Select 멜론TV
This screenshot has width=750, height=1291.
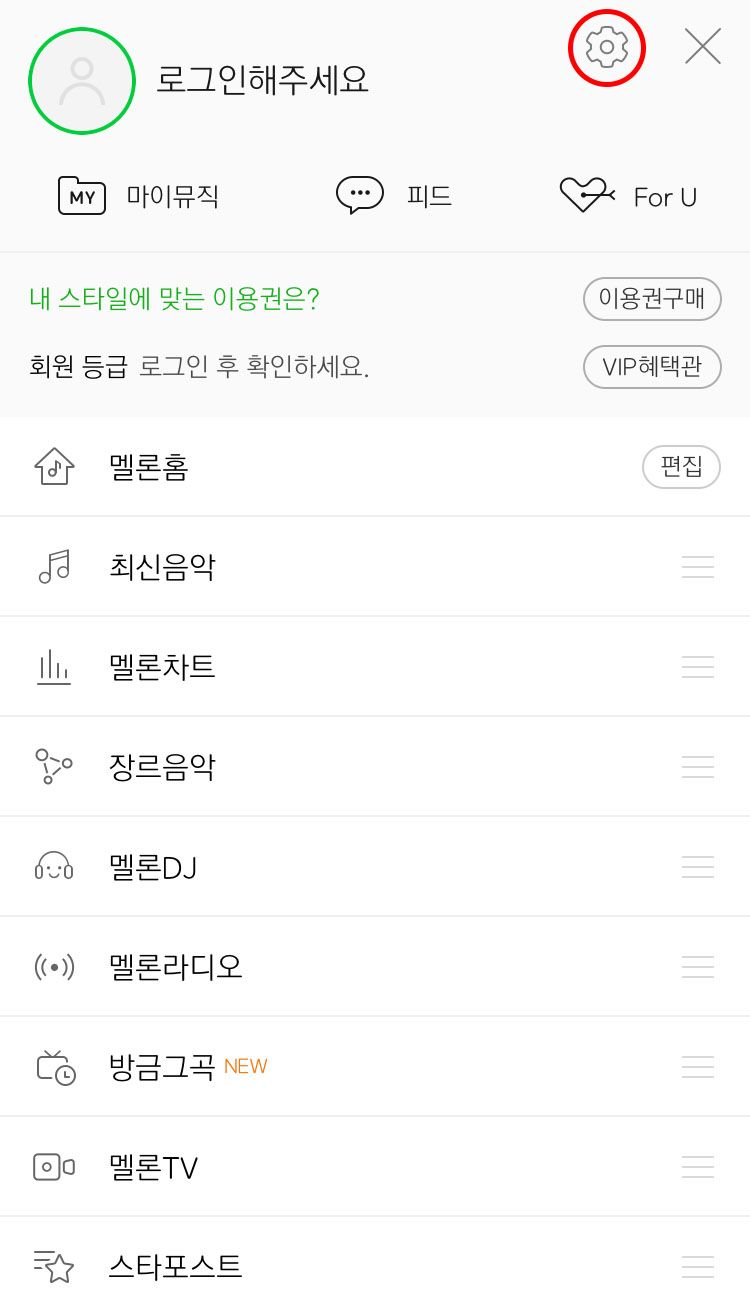point(153,1167)
